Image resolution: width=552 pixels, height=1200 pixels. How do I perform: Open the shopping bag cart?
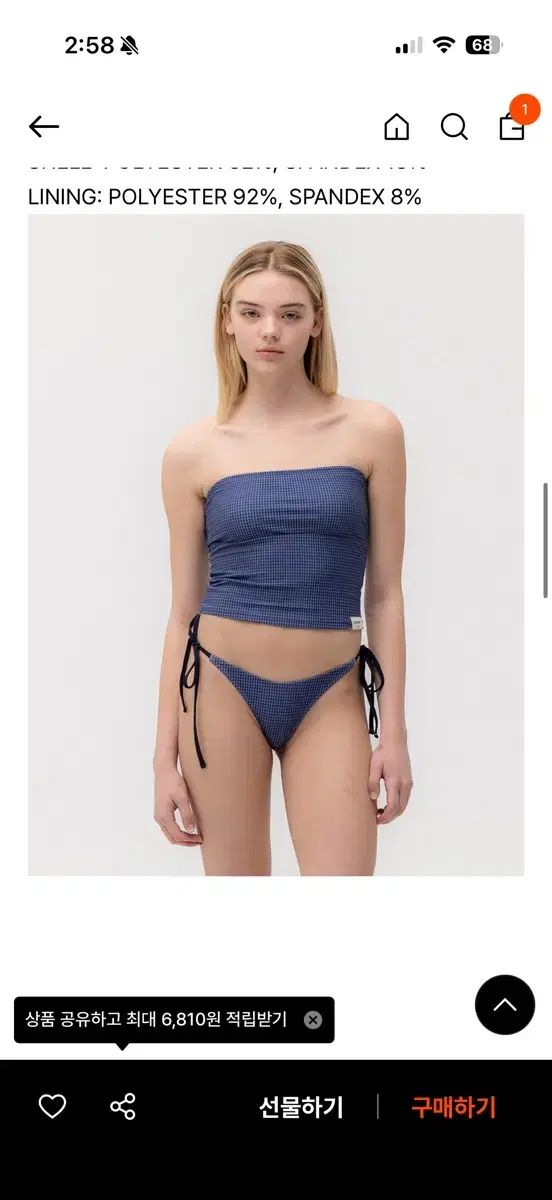(512, 126)
